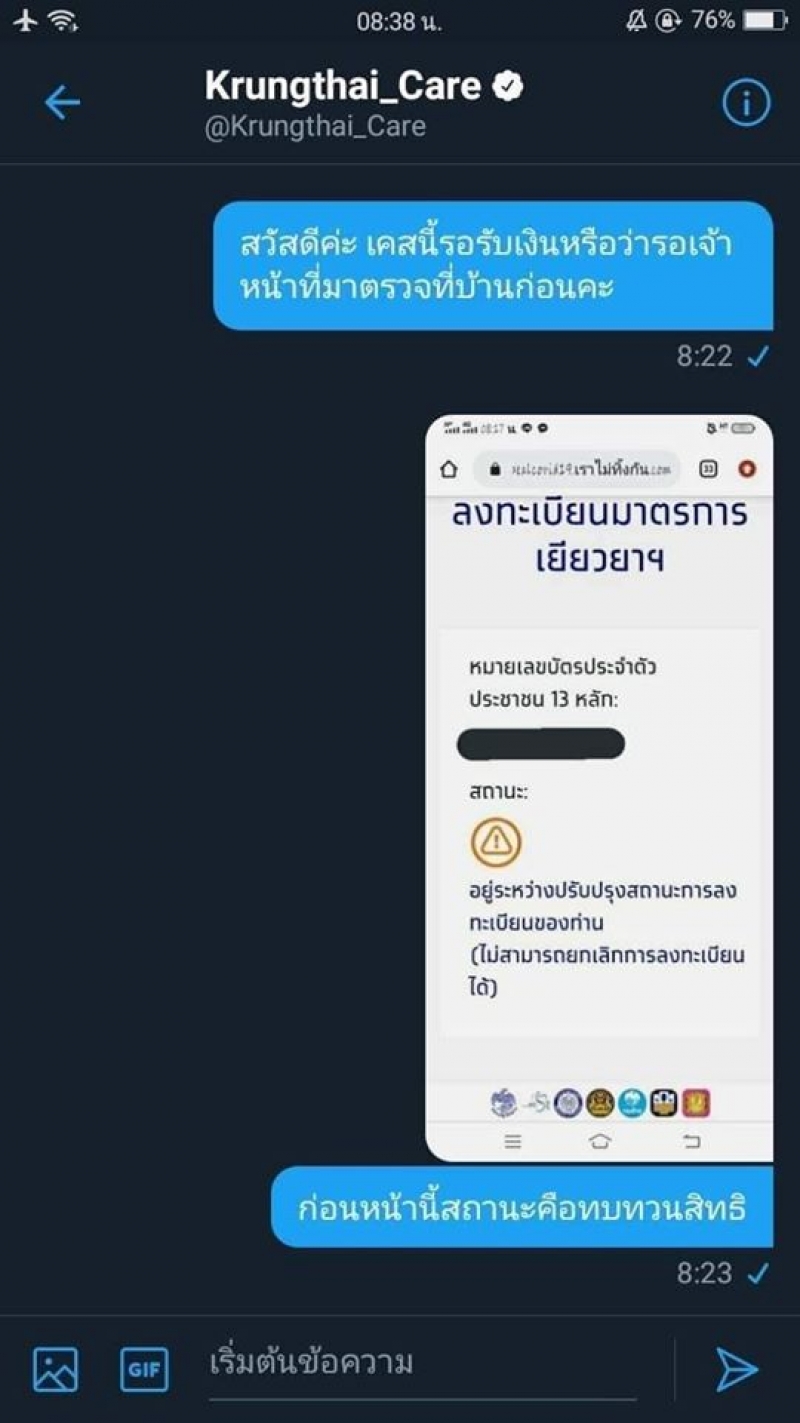Send the message with the paper plane
The image size is (800, 1423).
tap(737, 1369)
